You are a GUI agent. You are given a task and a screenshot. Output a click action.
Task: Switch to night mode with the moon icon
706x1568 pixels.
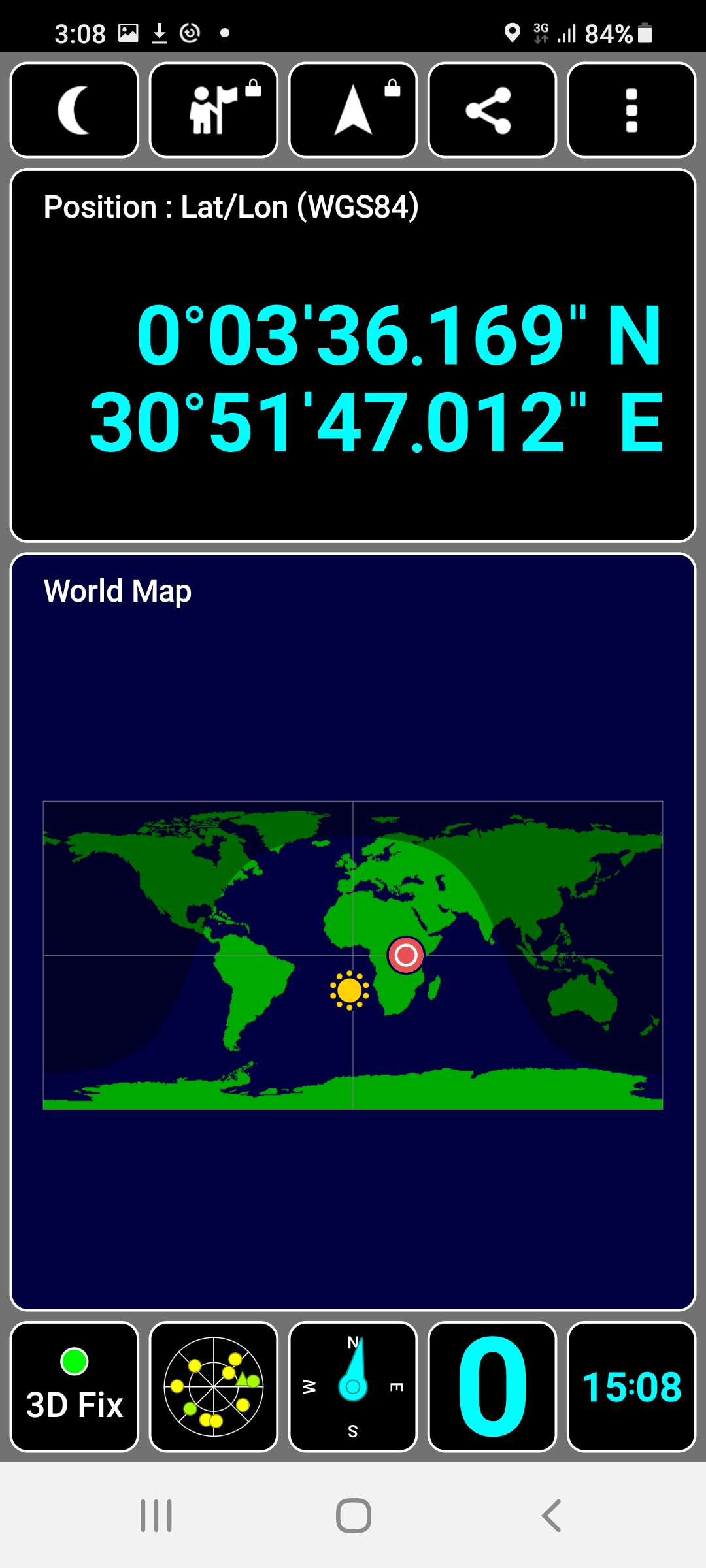point(75,110)
